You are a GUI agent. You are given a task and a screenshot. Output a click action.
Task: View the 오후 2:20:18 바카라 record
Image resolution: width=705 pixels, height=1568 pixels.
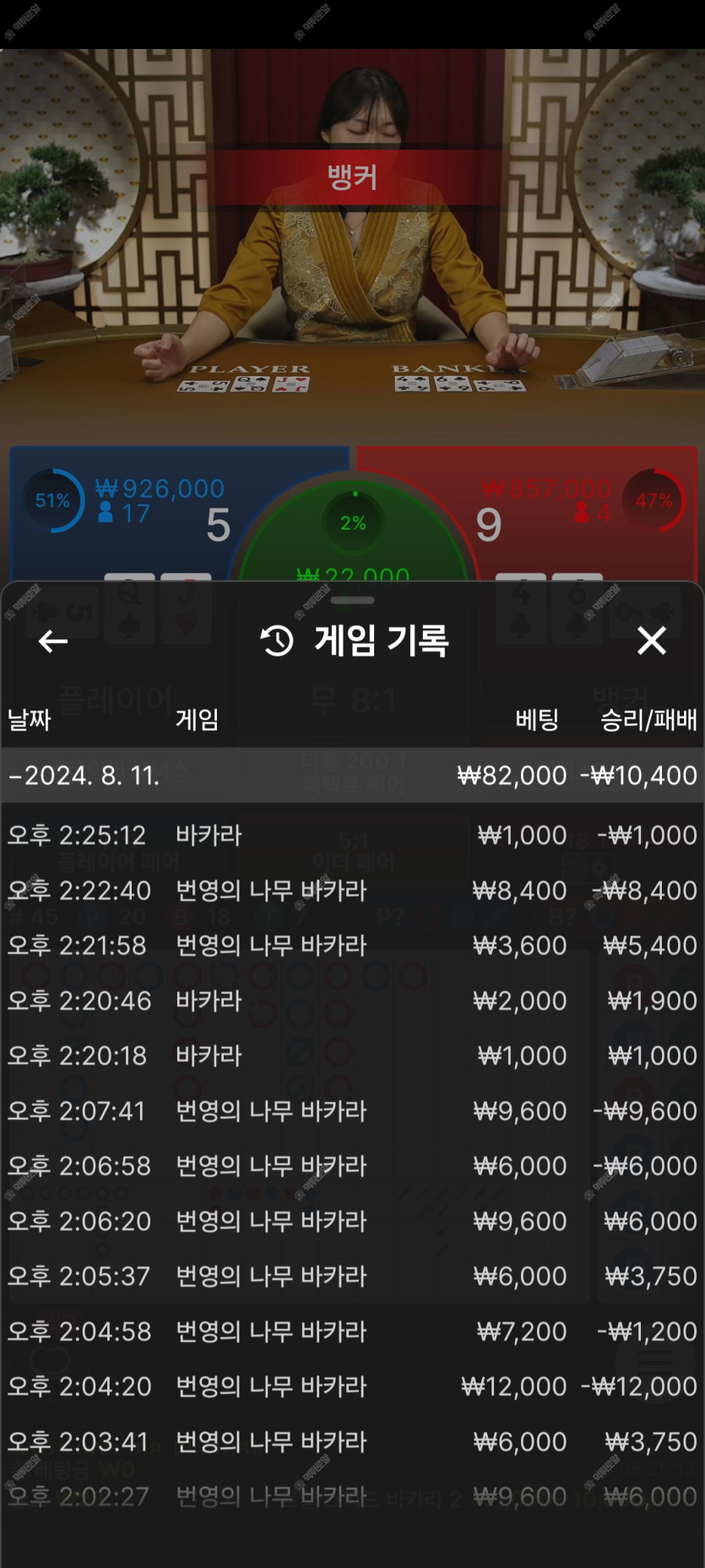click(352, 1056)
